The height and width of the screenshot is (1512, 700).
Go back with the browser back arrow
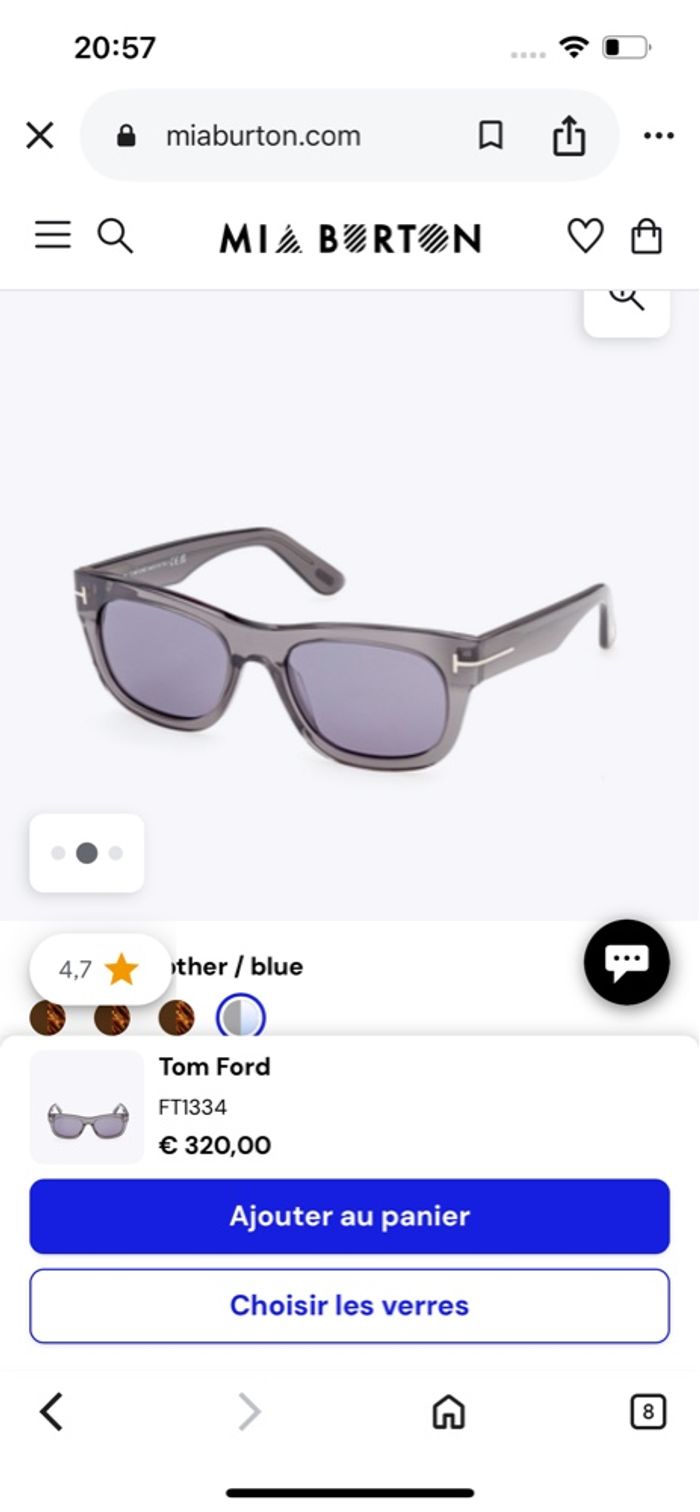pyautogui.click(x=51, y=1412)
